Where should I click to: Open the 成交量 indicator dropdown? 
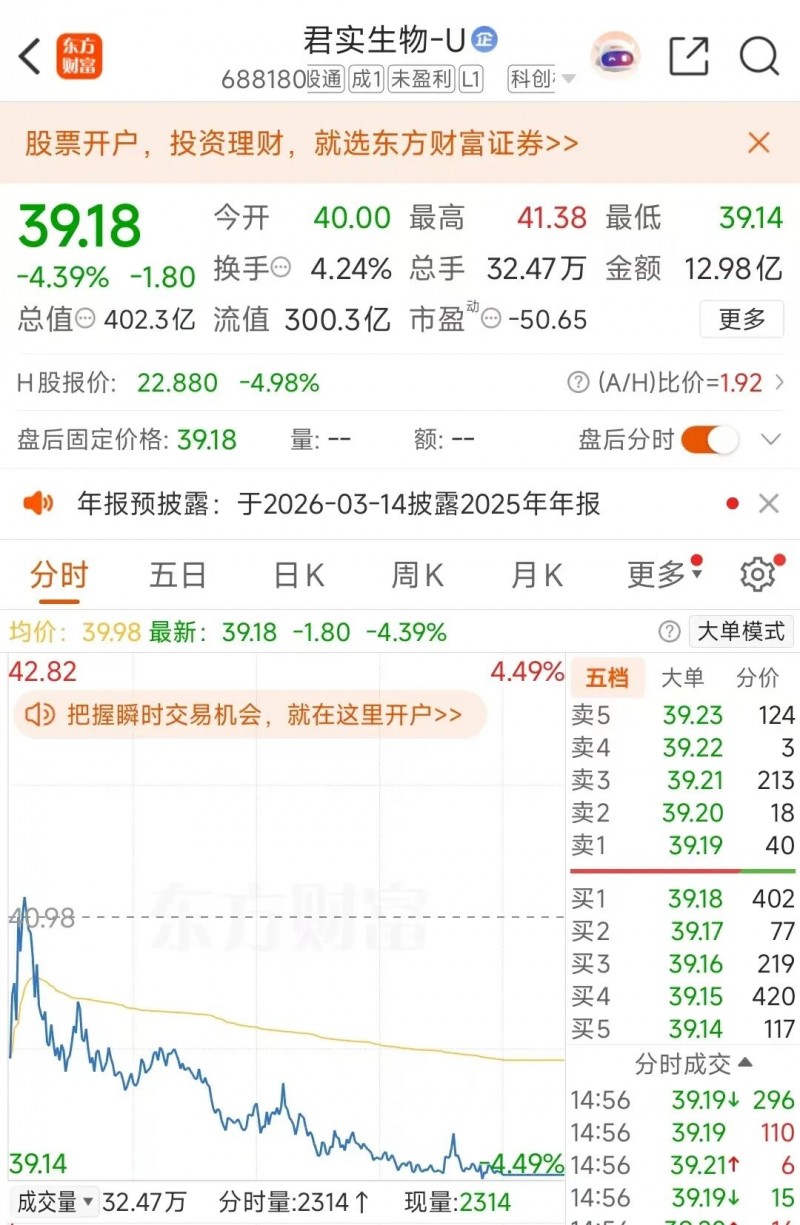coord(56,1201)
